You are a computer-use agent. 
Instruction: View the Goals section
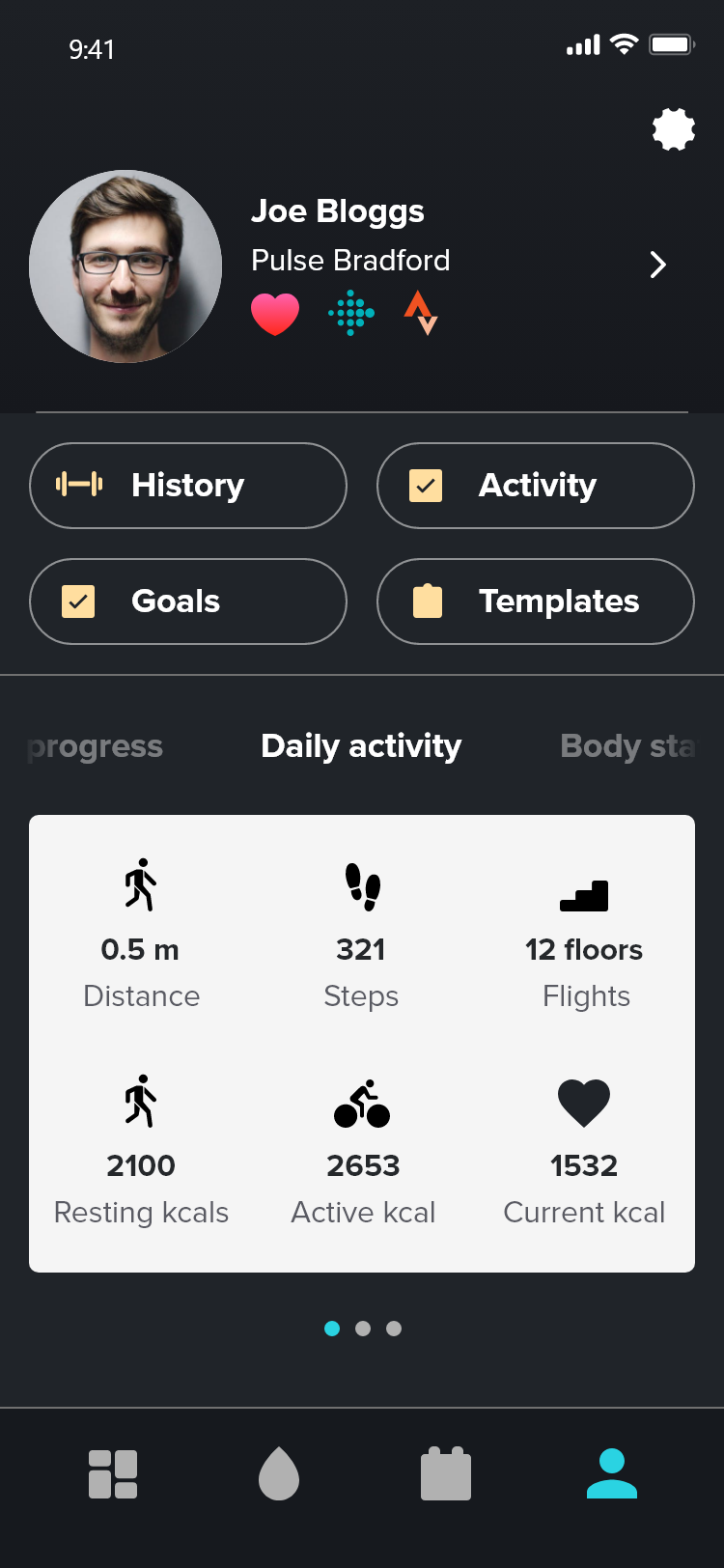click(188, 602)
